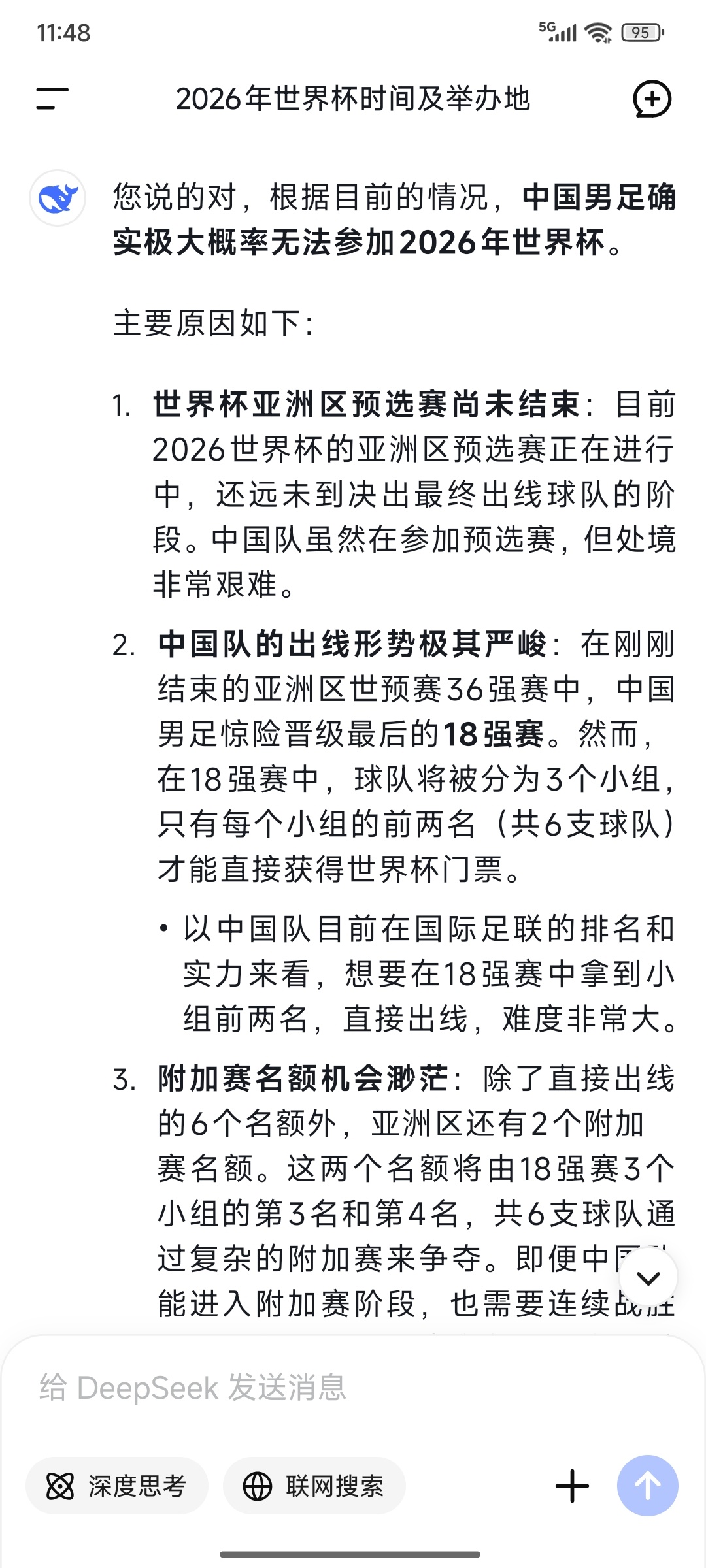Jump to the bottom of the conversation
Image resolution: width=706 pixels, height=1568 pixels.
click(648, 1278)
